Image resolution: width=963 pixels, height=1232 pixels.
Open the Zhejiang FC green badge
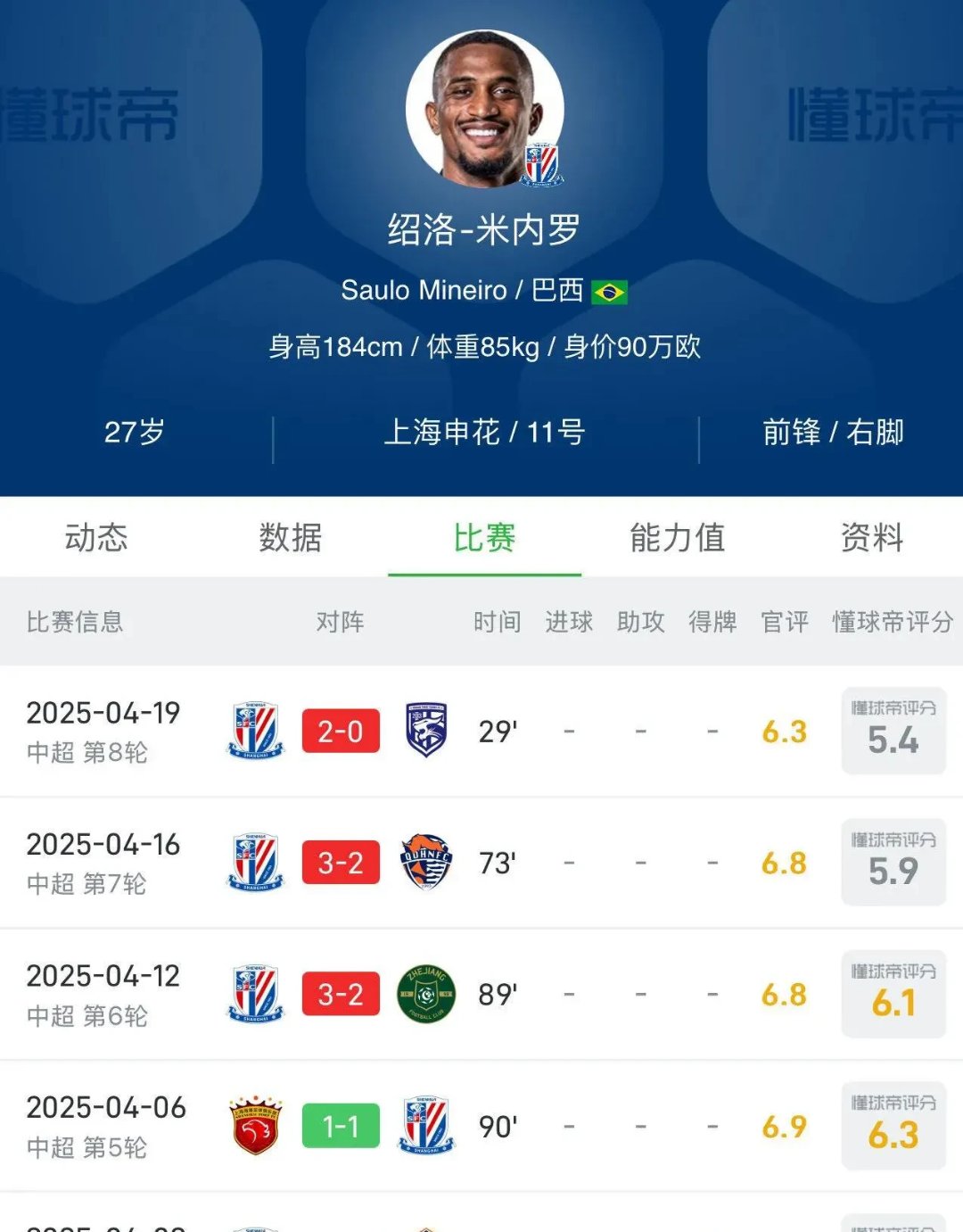tap(426, 993)
